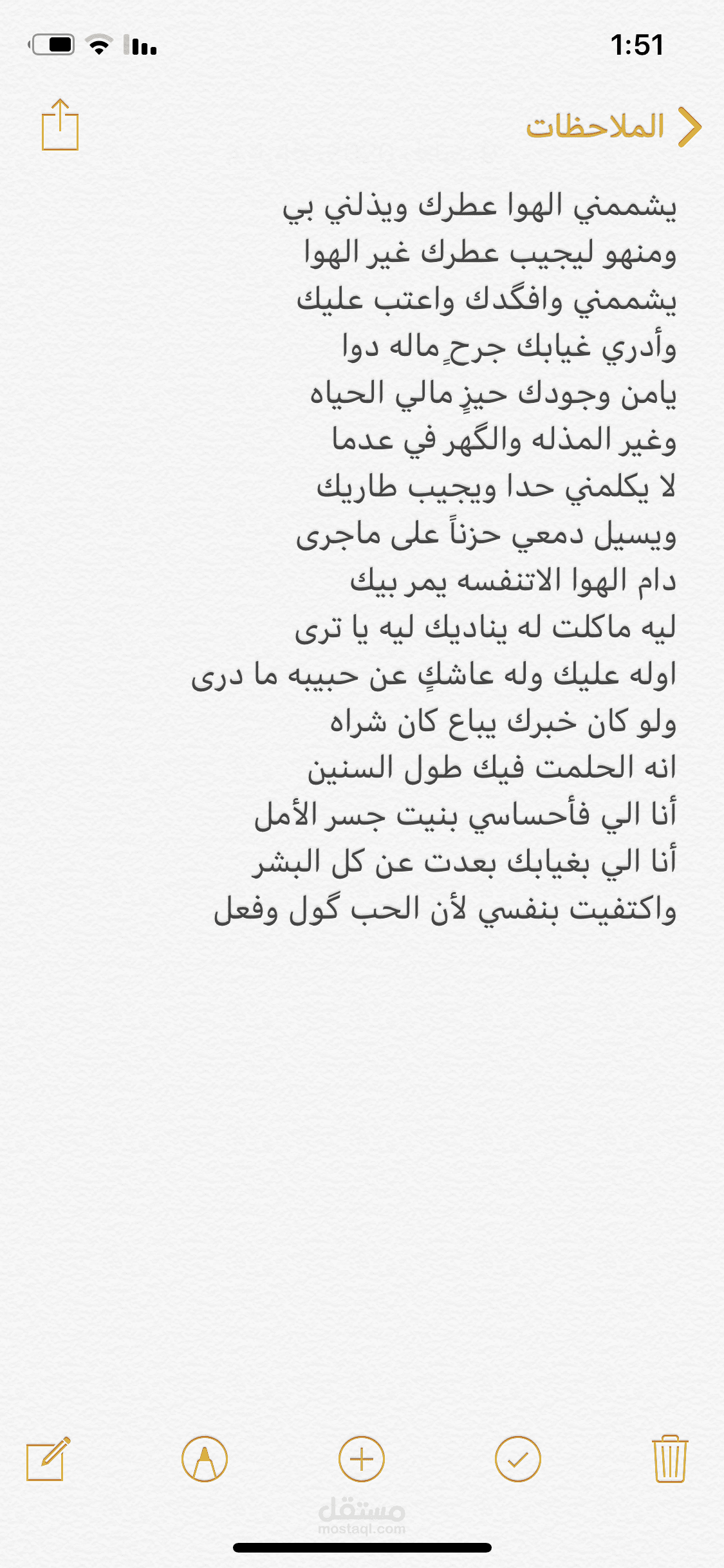This screenshot has width=724, height=1568.
Task: Delete this note with the trash icon
Action: 669,1459
